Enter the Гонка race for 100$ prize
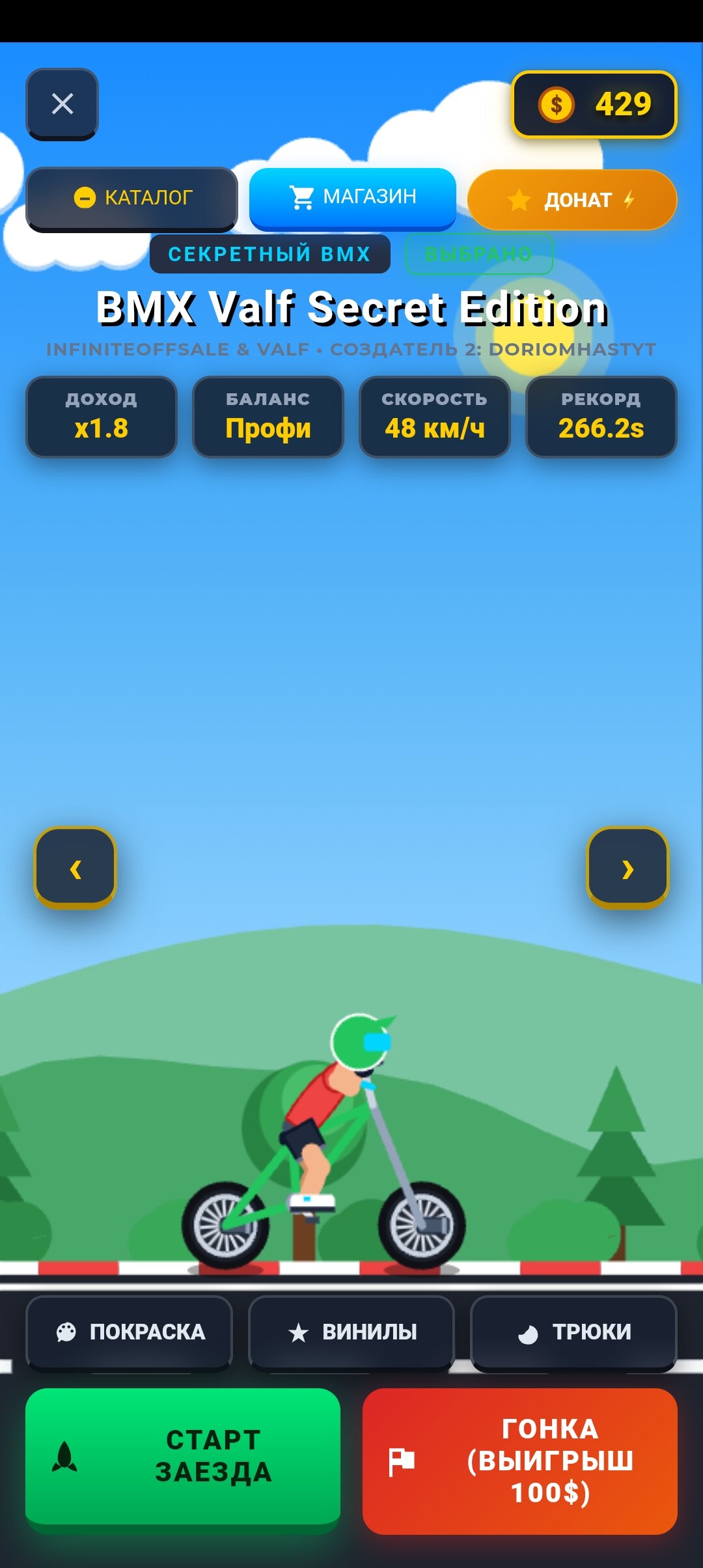This screenshot has height=1568, width=703. (519, 1461)
